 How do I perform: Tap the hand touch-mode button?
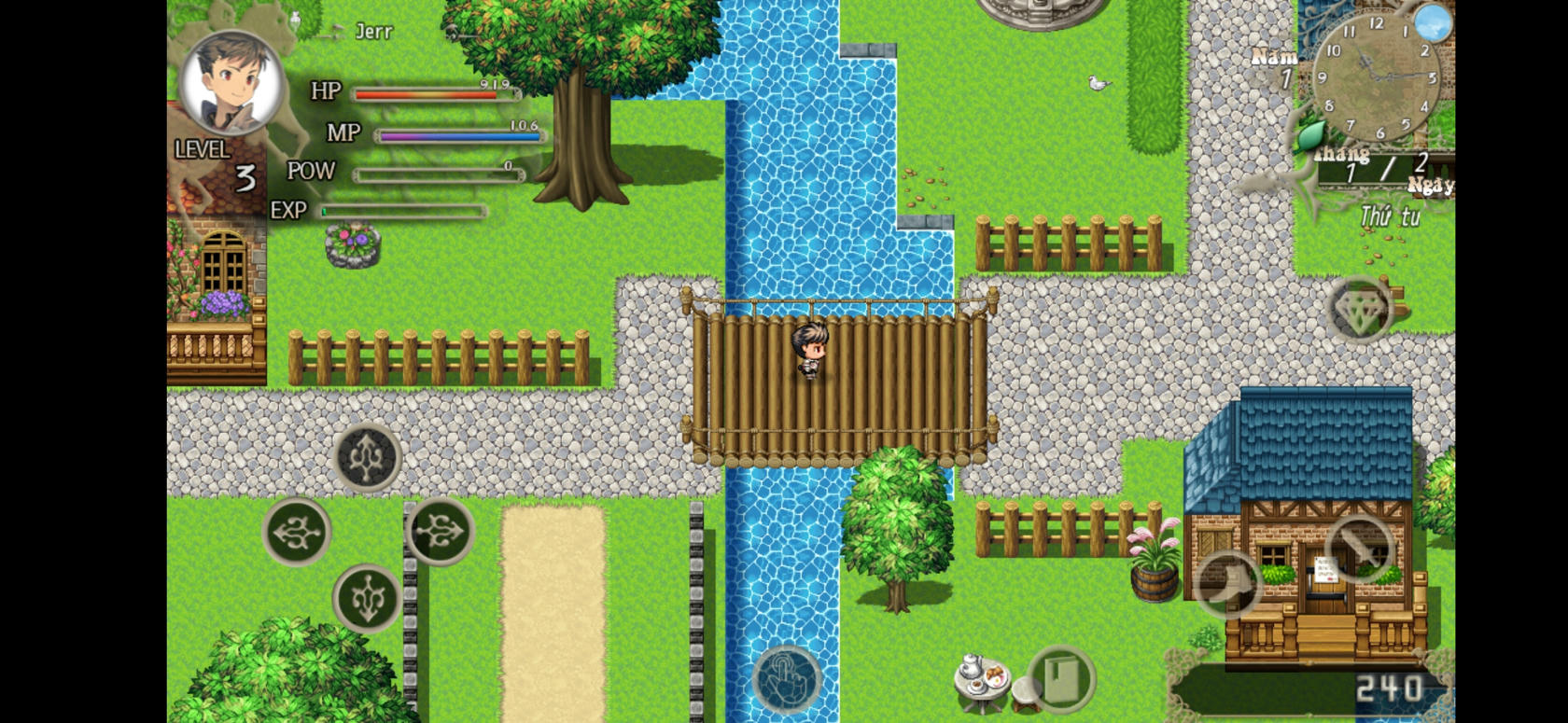point(787,680)
